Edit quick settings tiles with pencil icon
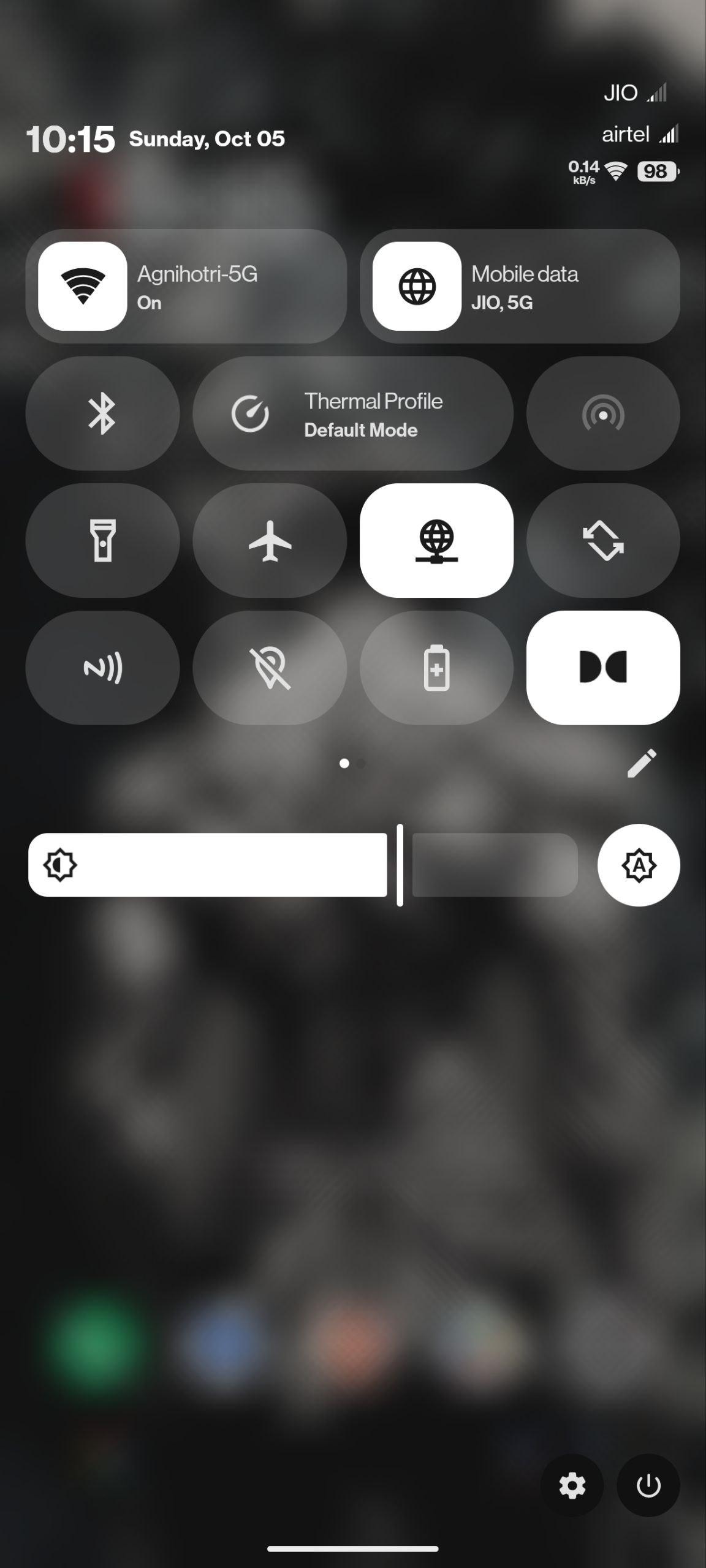The width and height of the screenshot is (706, 1568). 642,763
